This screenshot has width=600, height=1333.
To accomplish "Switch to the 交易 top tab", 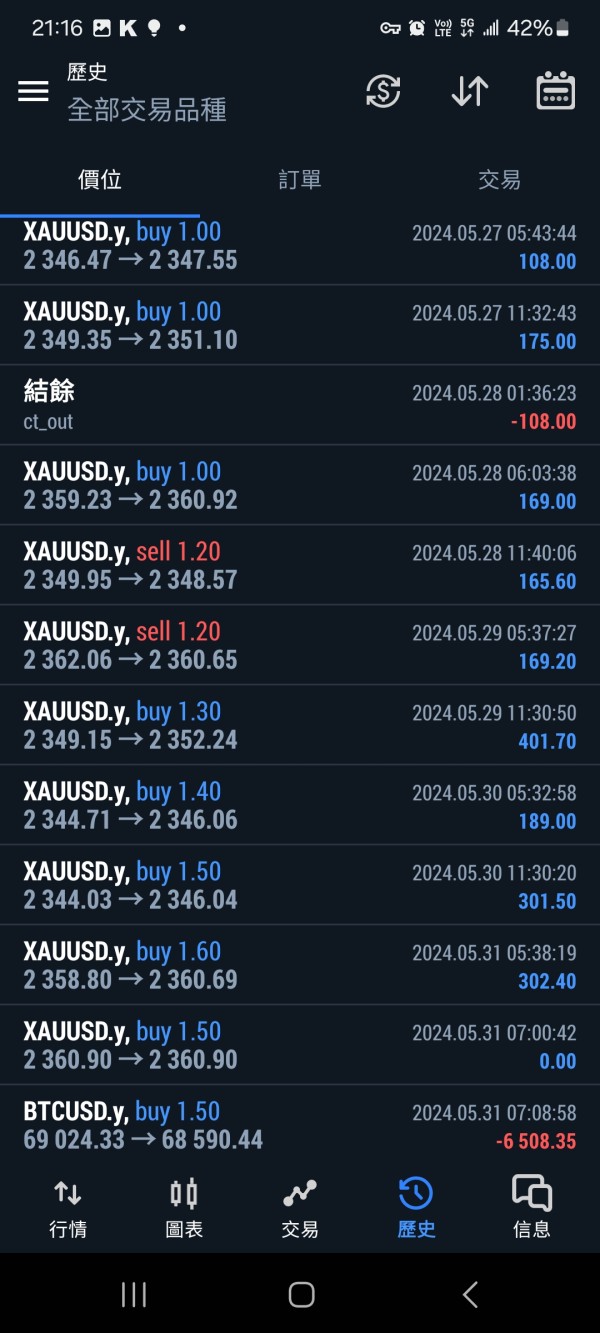I will [x=499, y=180].
